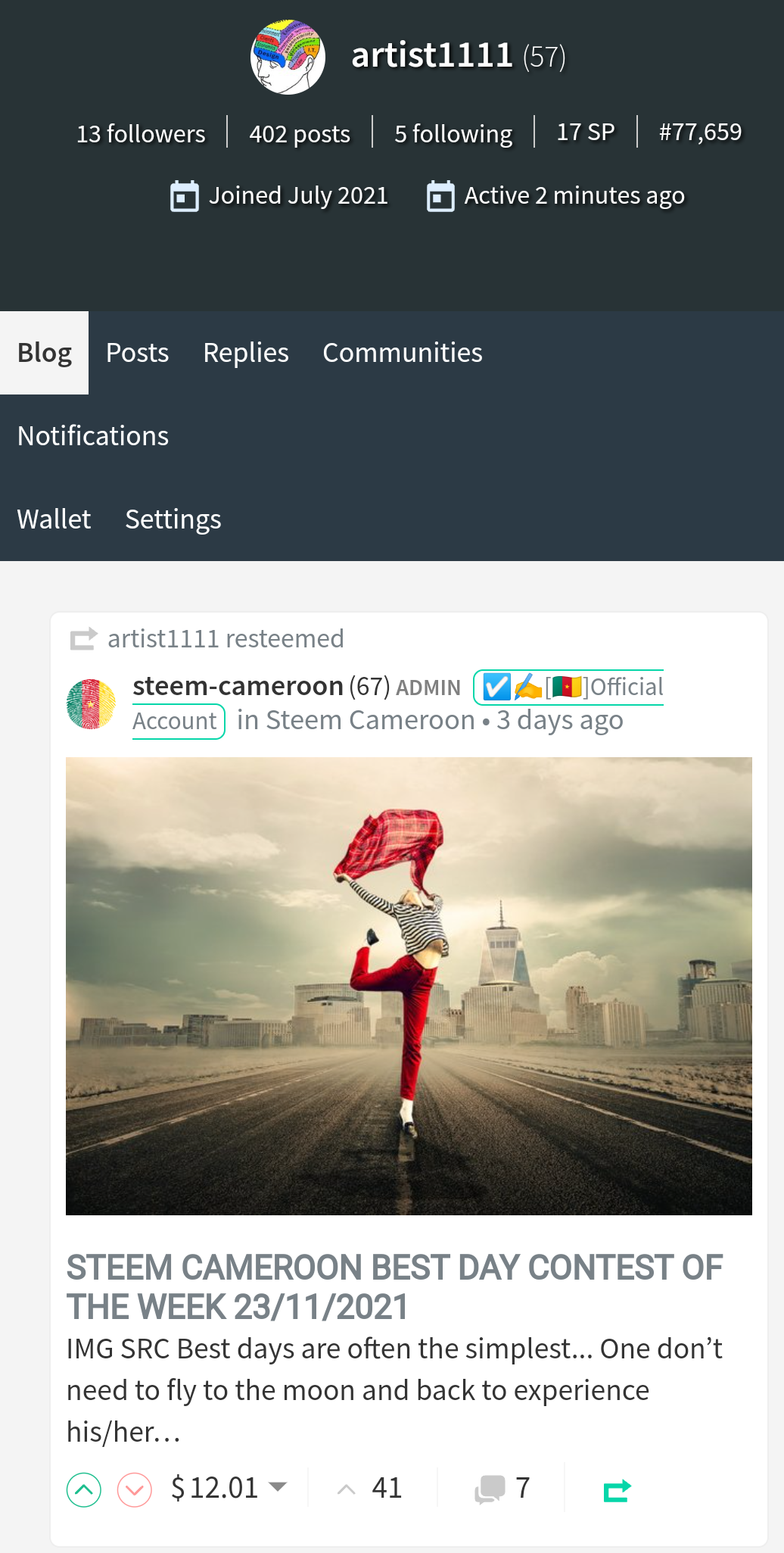Open the steem-cameroon author profile
The height and width of the screenshot is (1553, 784).
tap(238, 686)
